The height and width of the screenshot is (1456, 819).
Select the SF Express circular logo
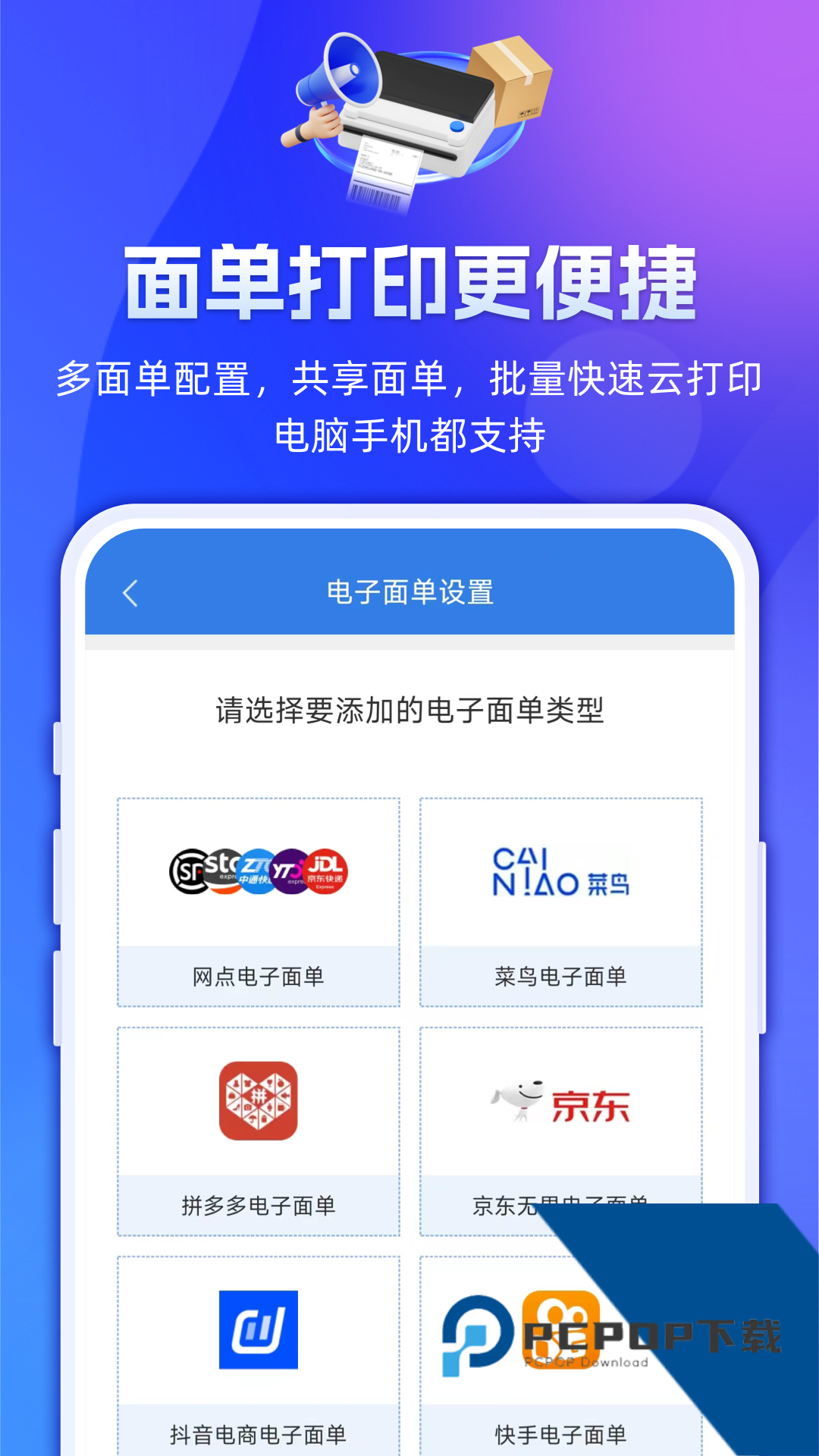pyautogui.click(x=187, y=871)
